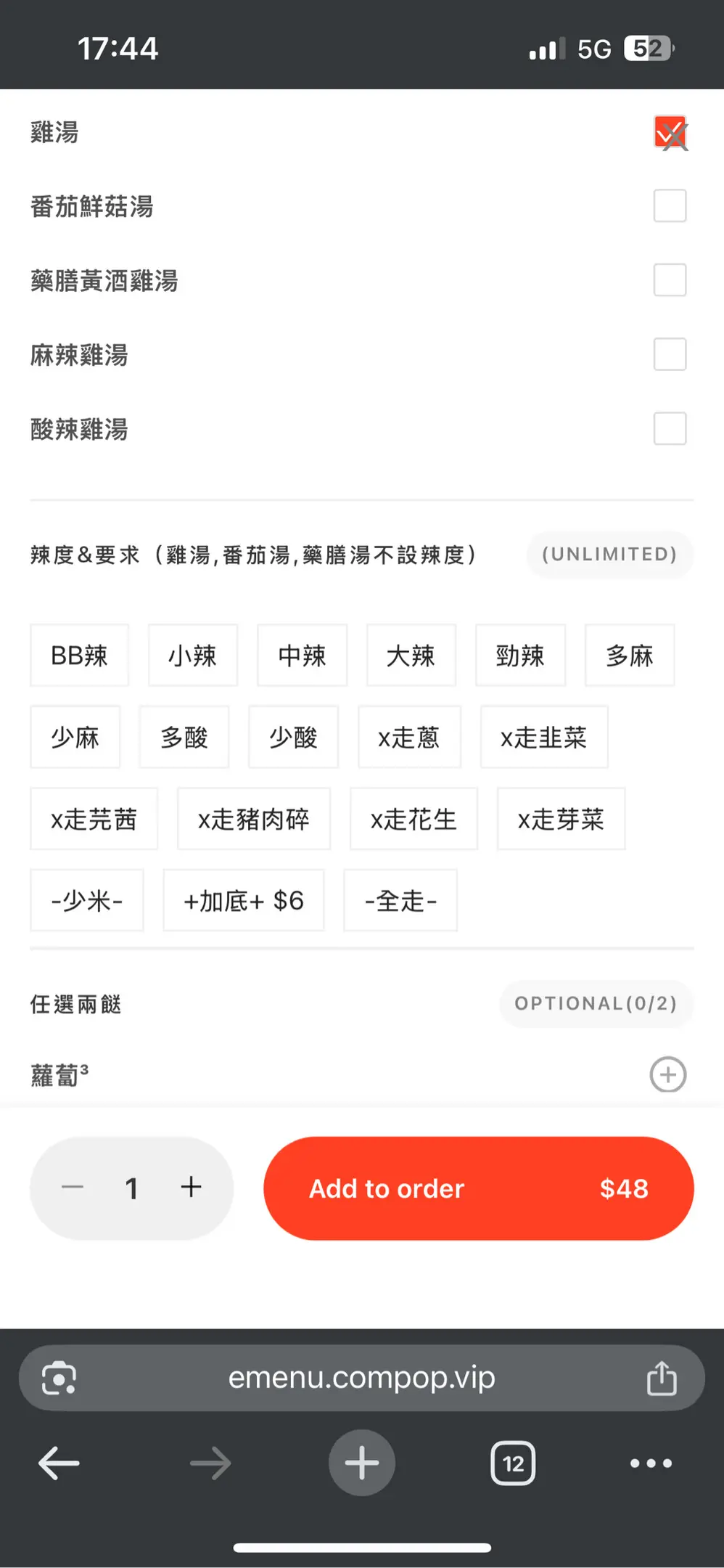Choose 麻辣雞湯 as the soup base
The height and width of the screenshot is (1568, 724).
[670, 354]
